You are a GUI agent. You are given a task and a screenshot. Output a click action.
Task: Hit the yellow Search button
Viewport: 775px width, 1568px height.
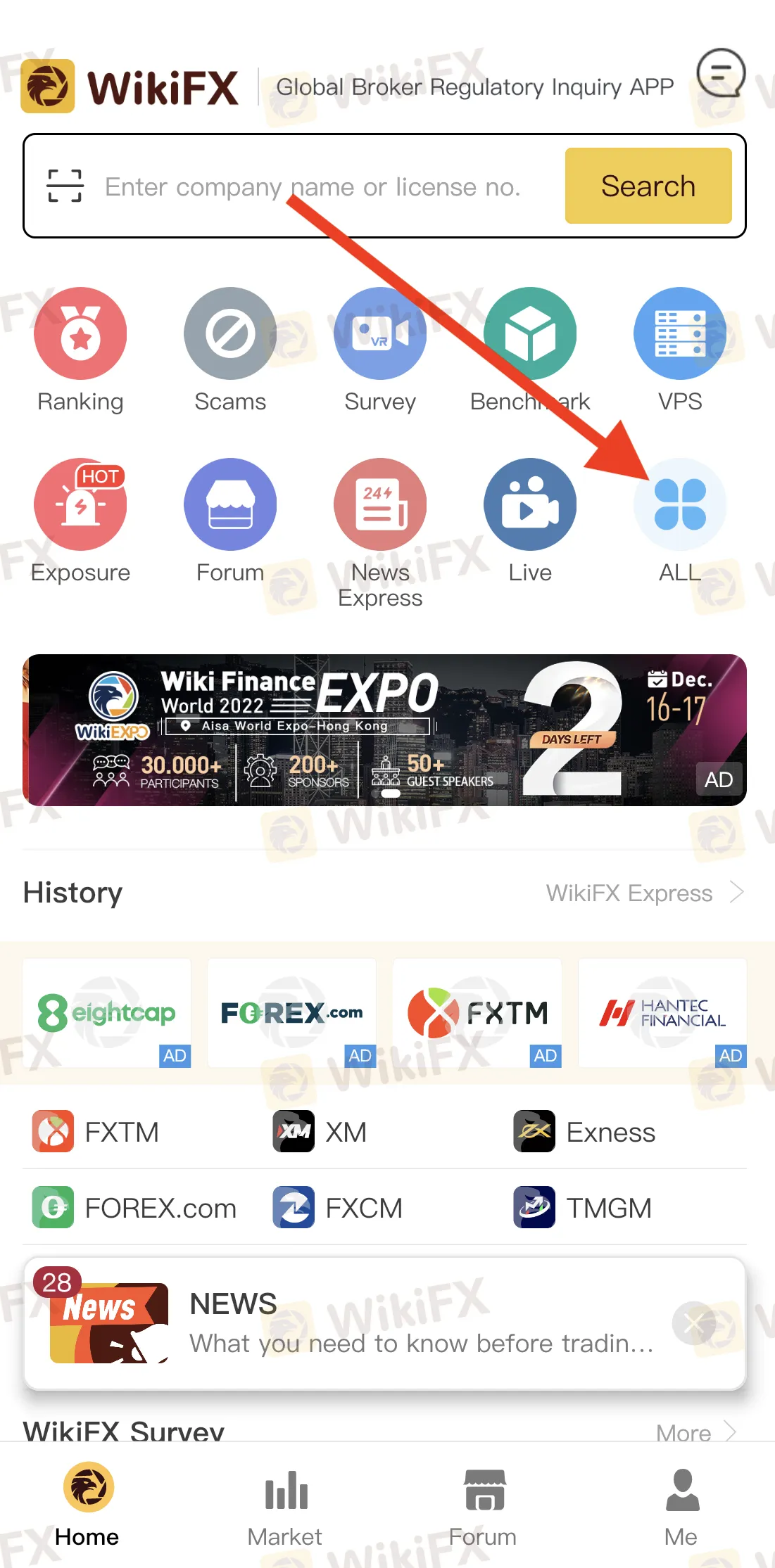tap(648, 186)
